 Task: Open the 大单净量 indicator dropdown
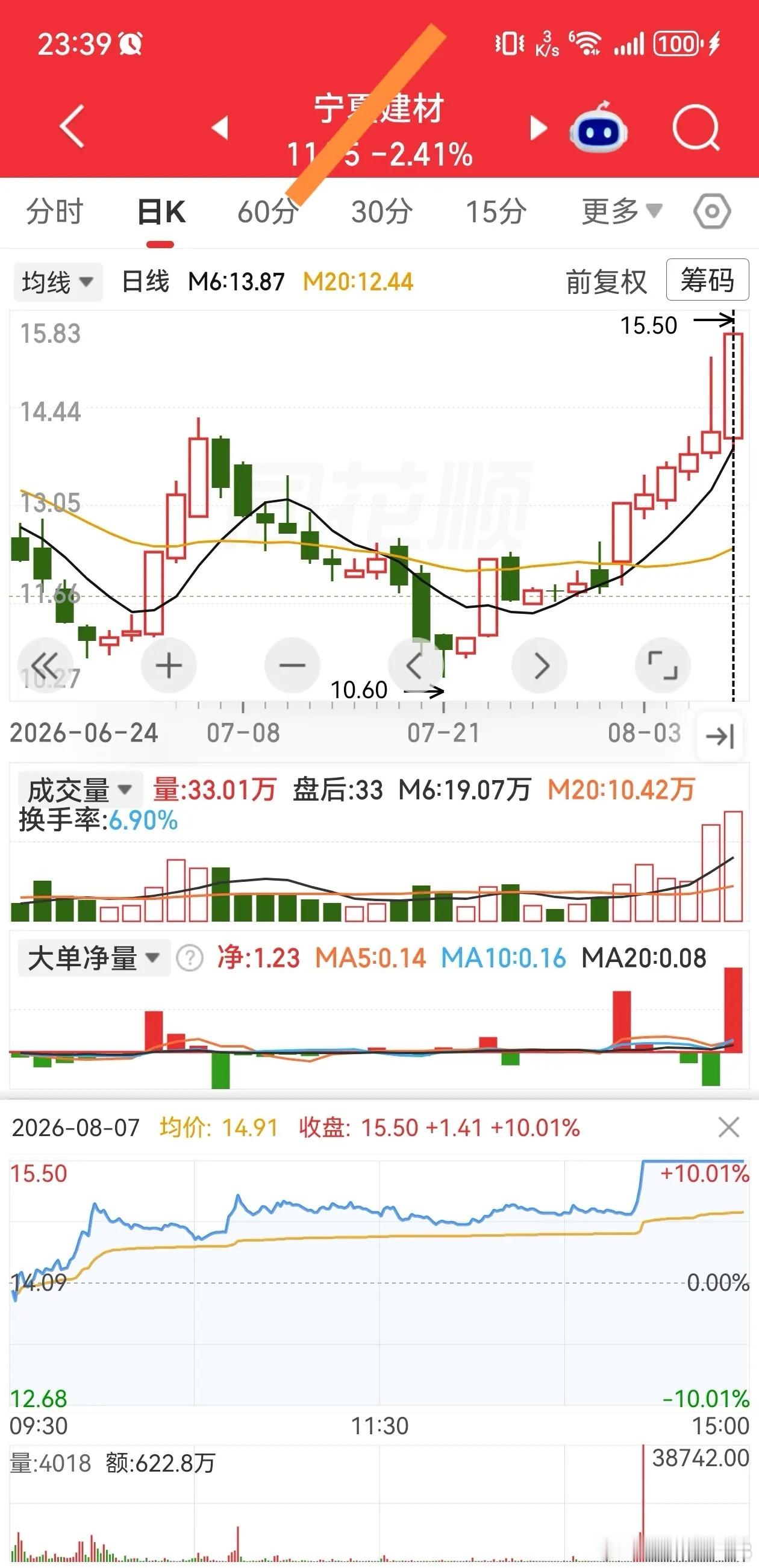(95, 958)
